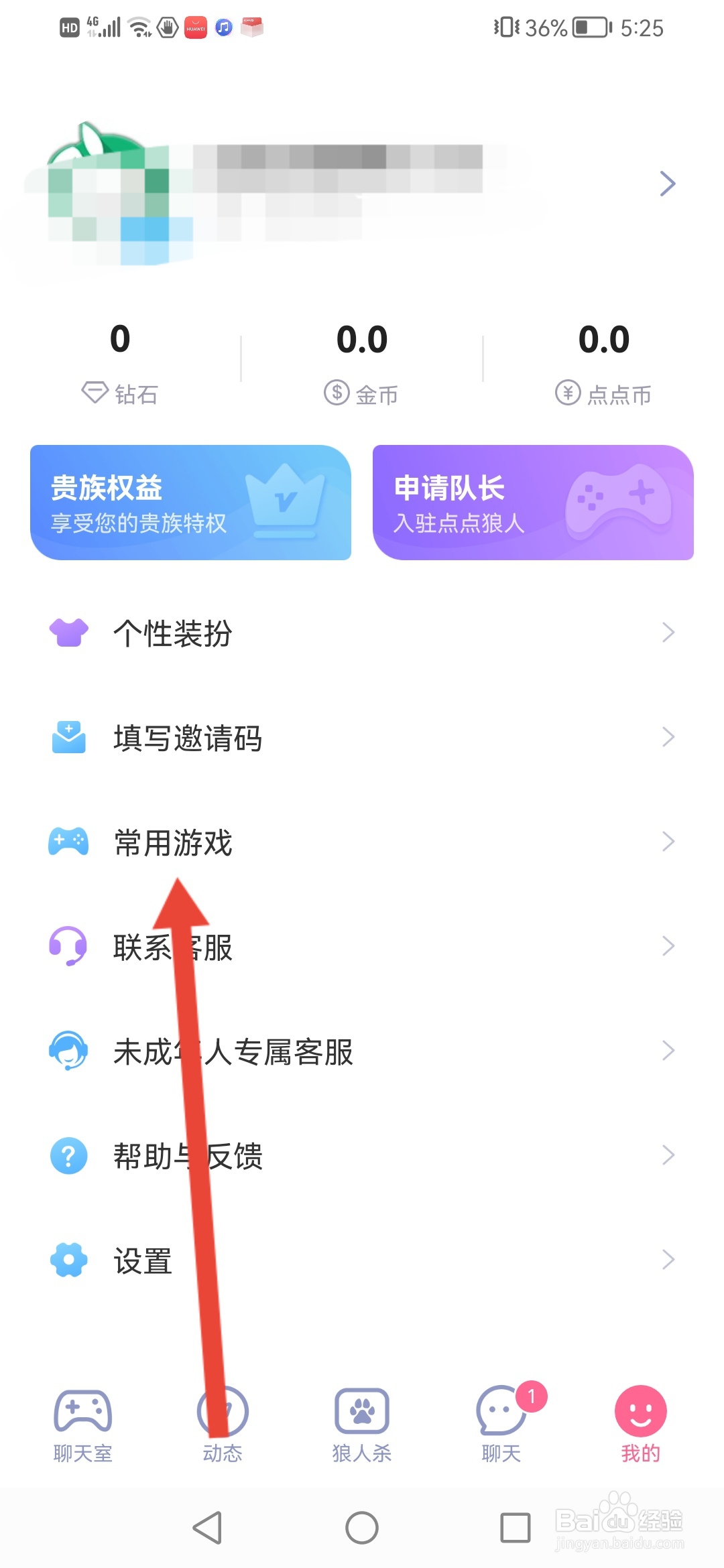Open 未成年人专属客服 row

362,1051
